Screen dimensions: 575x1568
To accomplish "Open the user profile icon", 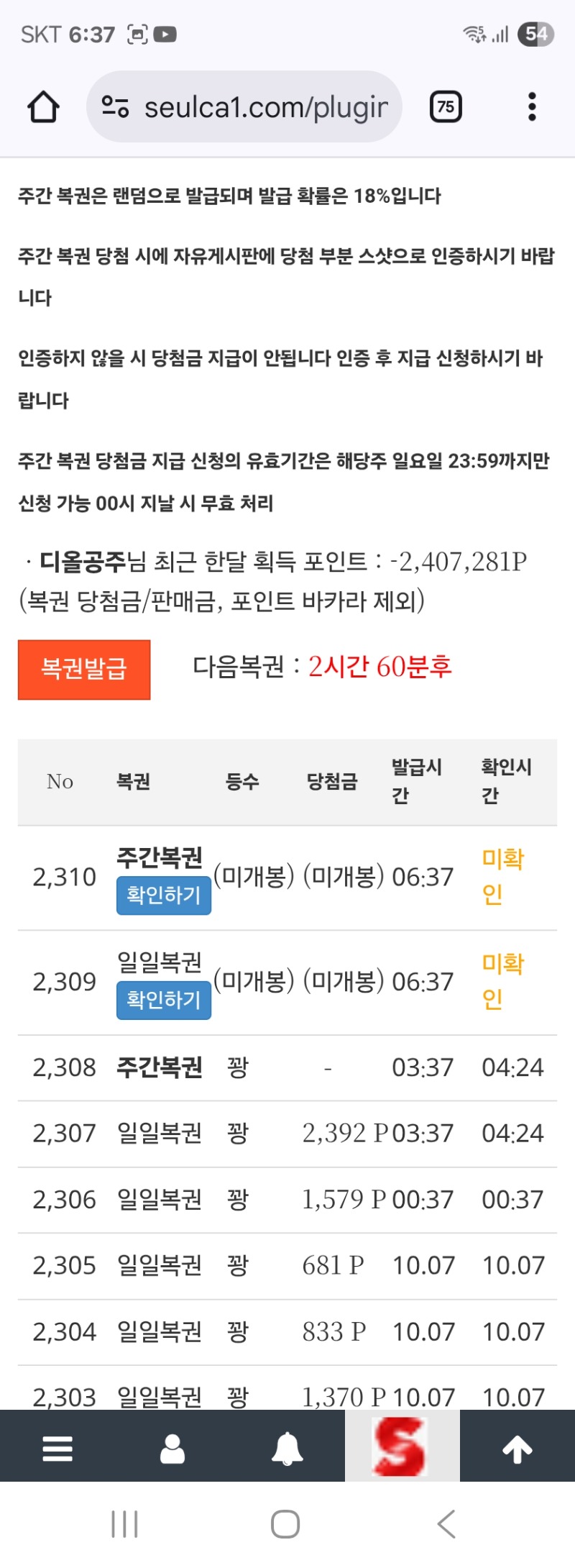I will click(x=172, y=1449).
